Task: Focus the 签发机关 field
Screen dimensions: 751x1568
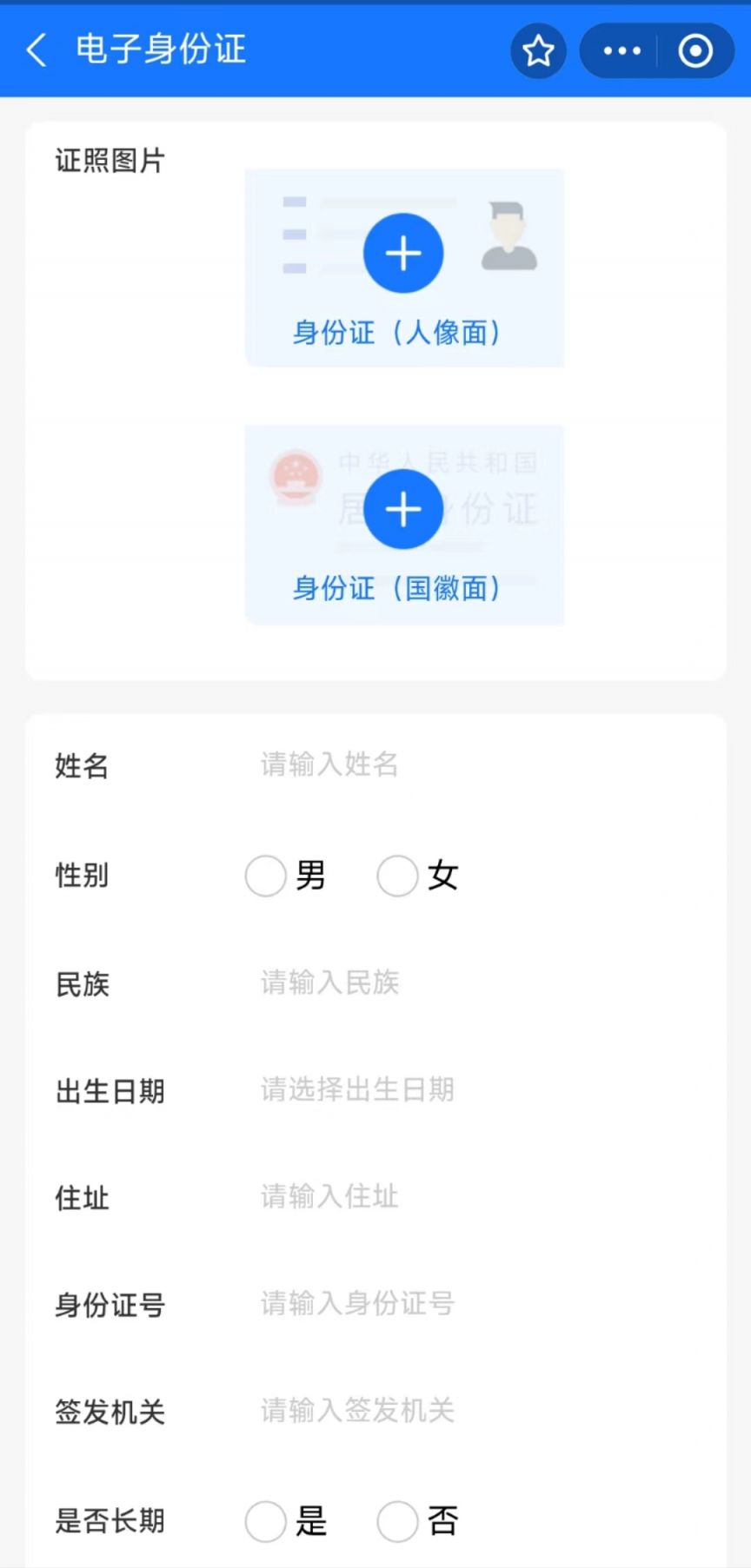Action: point(469,1410)
